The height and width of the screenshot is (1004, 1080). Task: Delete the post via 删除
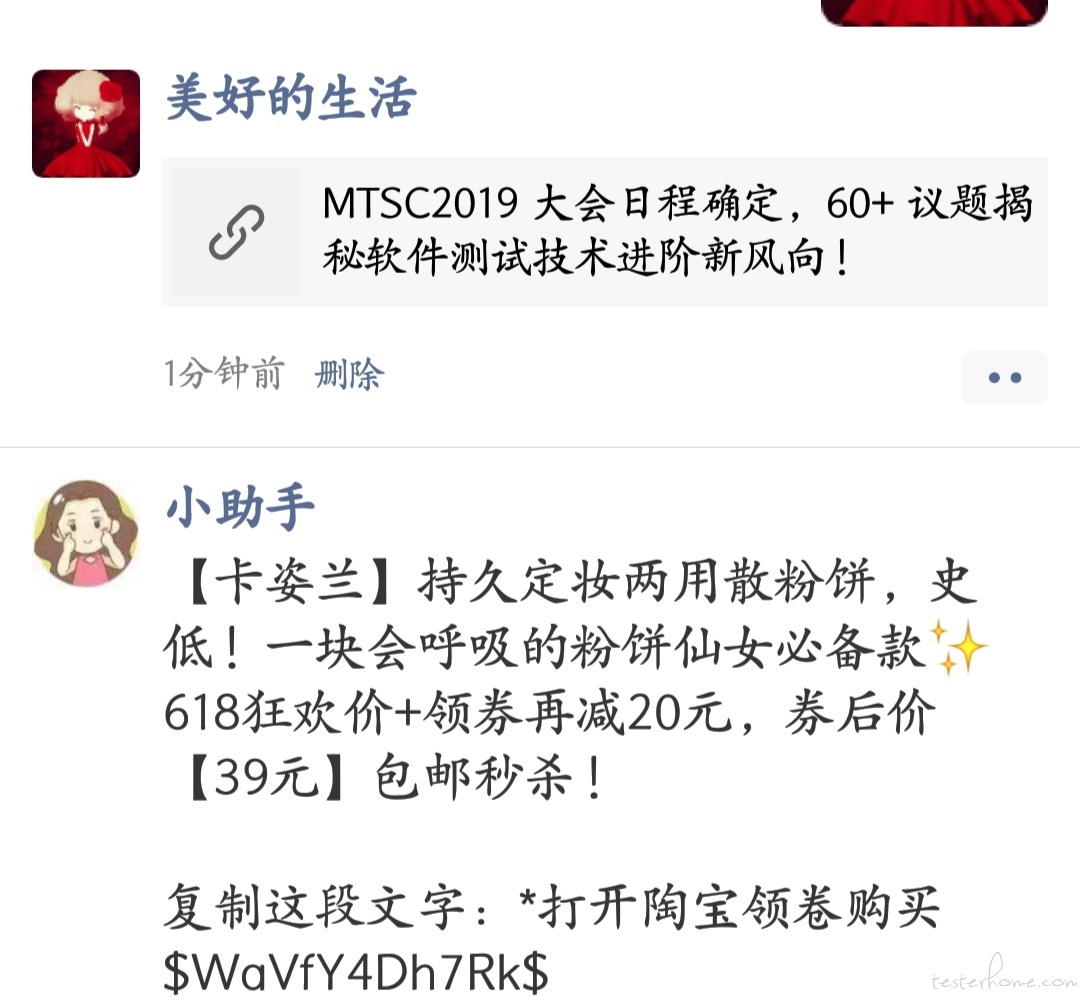coord(349,375)
